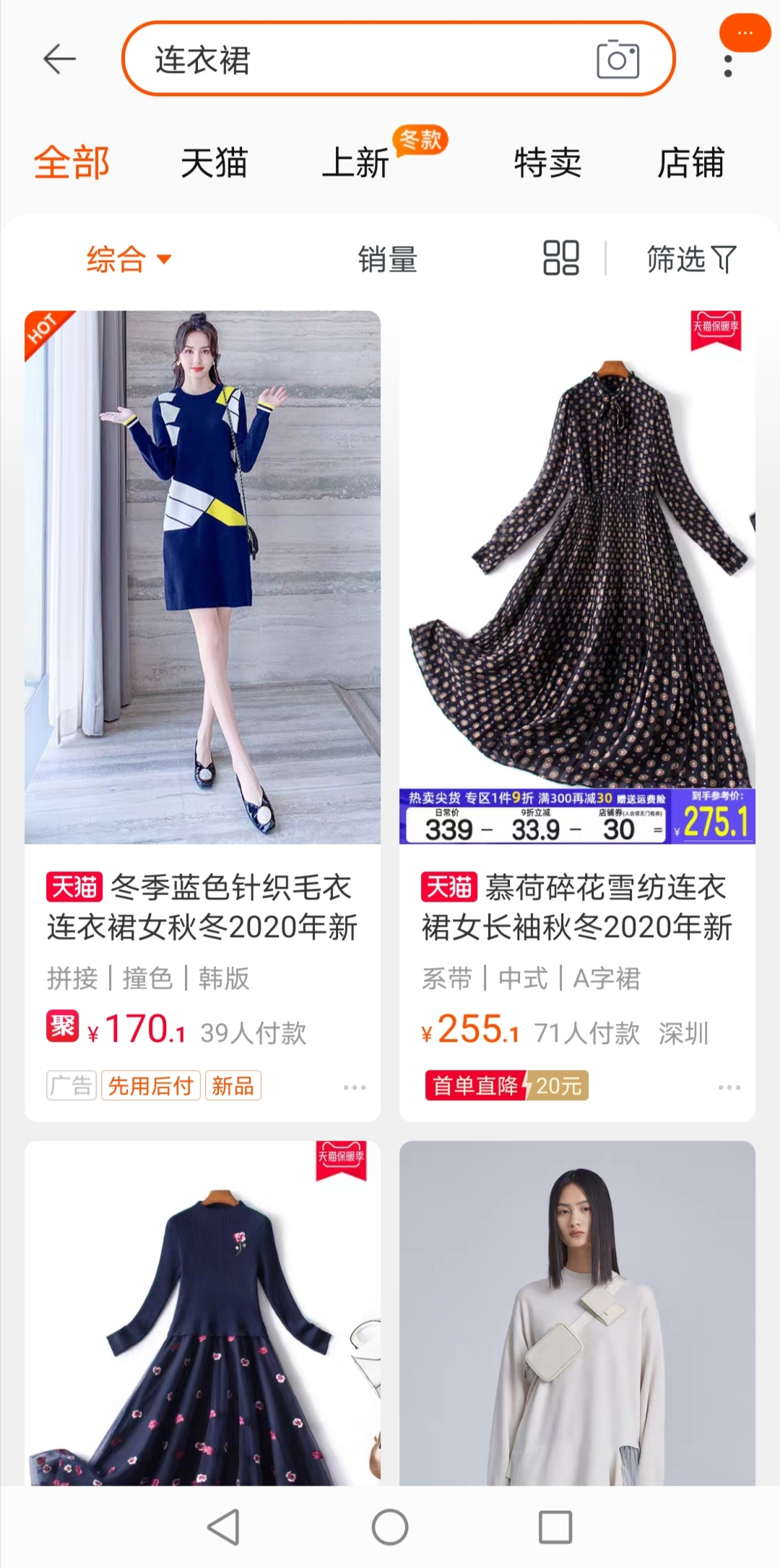
Task: Tap the system home button
Action: pos(390,1527)
